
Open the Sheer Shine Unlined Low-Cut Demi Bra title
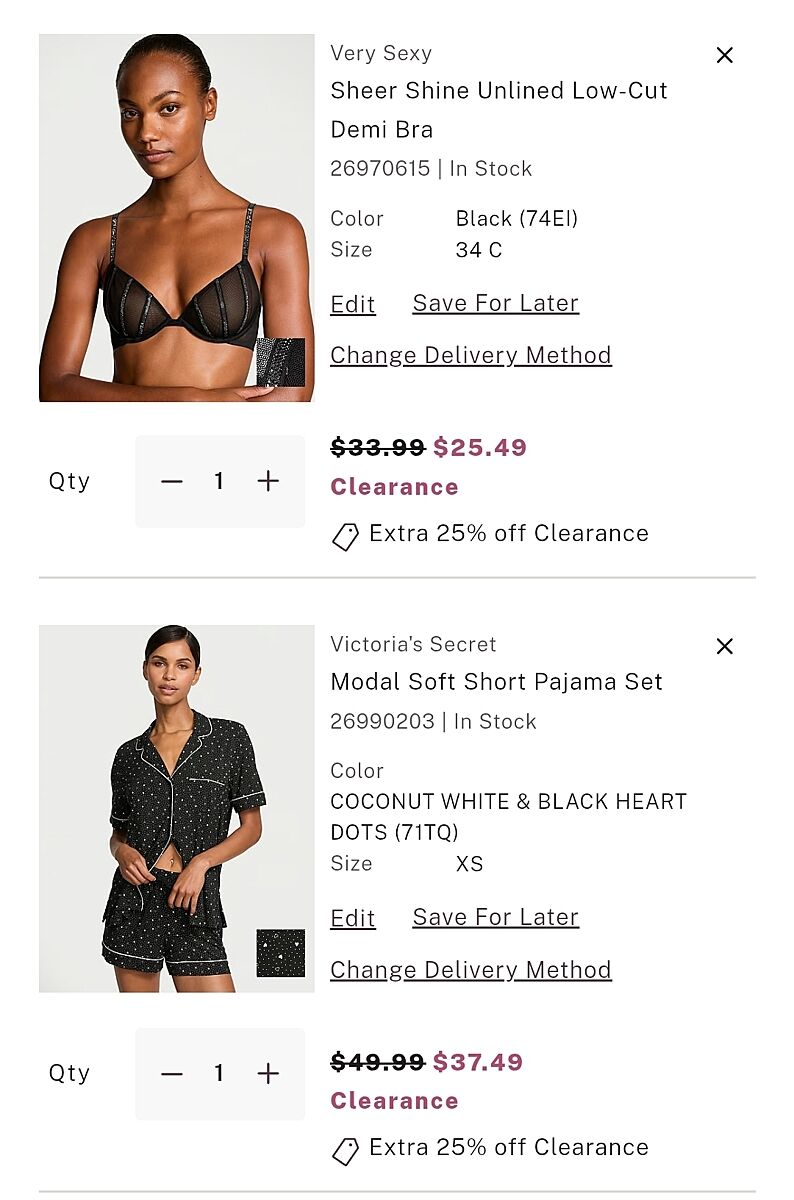point(498,109)
